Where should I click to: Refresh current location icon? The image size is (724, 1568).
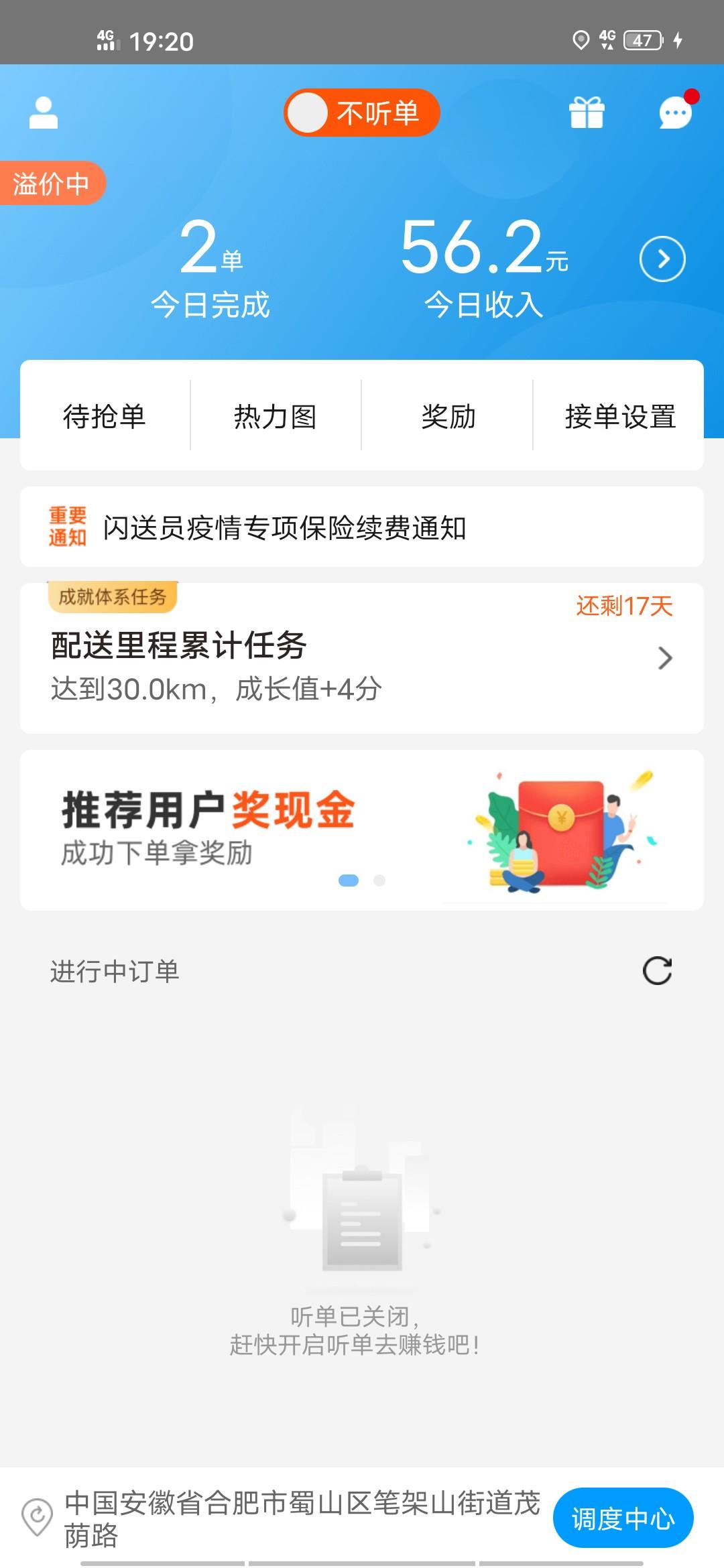click(38, 1516)
